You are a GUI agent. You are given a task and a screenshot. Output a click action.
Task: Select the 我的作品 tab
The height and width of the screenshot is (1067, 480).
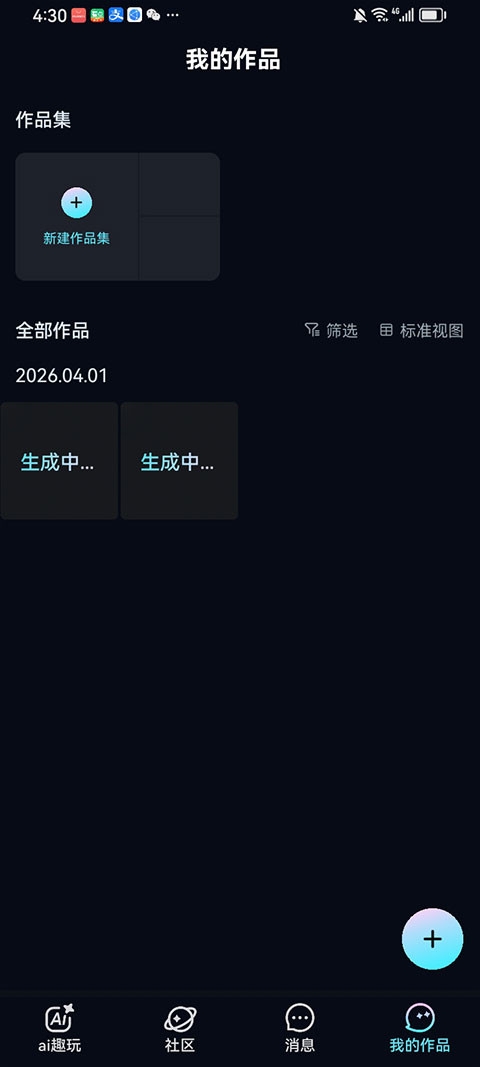coord(419,1028)
